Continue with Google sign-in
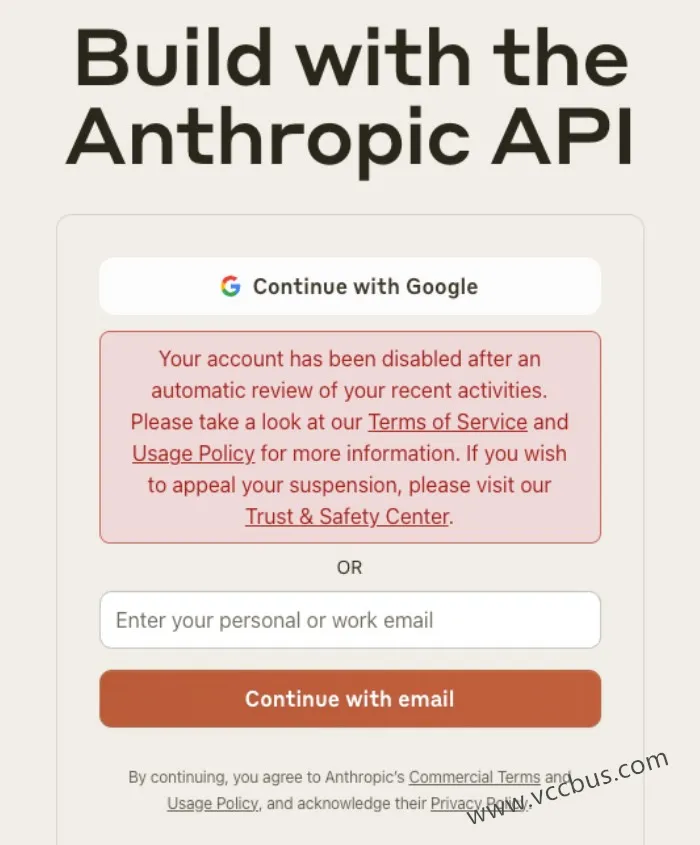Viewport: 700px width, 845px height. coord(349,287)
